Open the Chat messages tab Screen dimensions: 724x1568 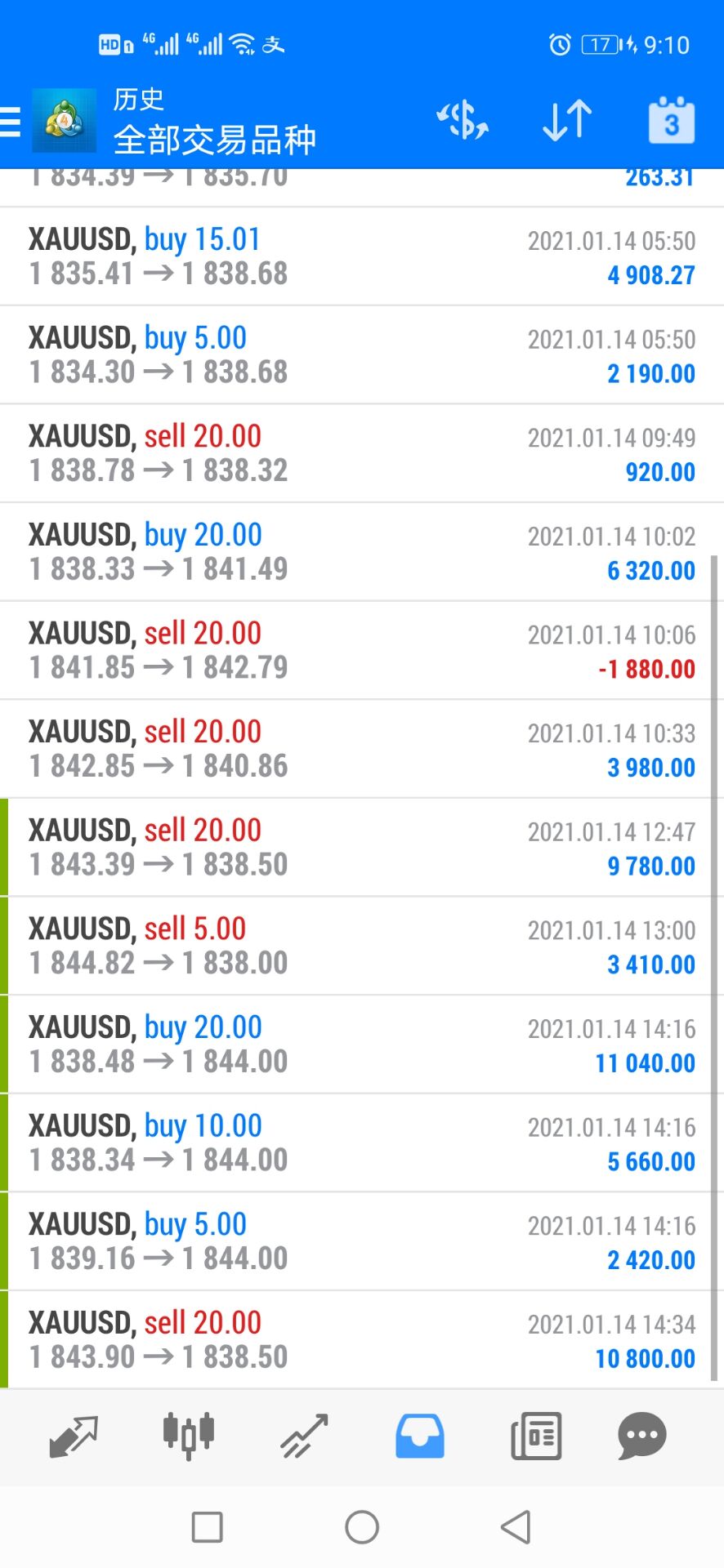642,1436
